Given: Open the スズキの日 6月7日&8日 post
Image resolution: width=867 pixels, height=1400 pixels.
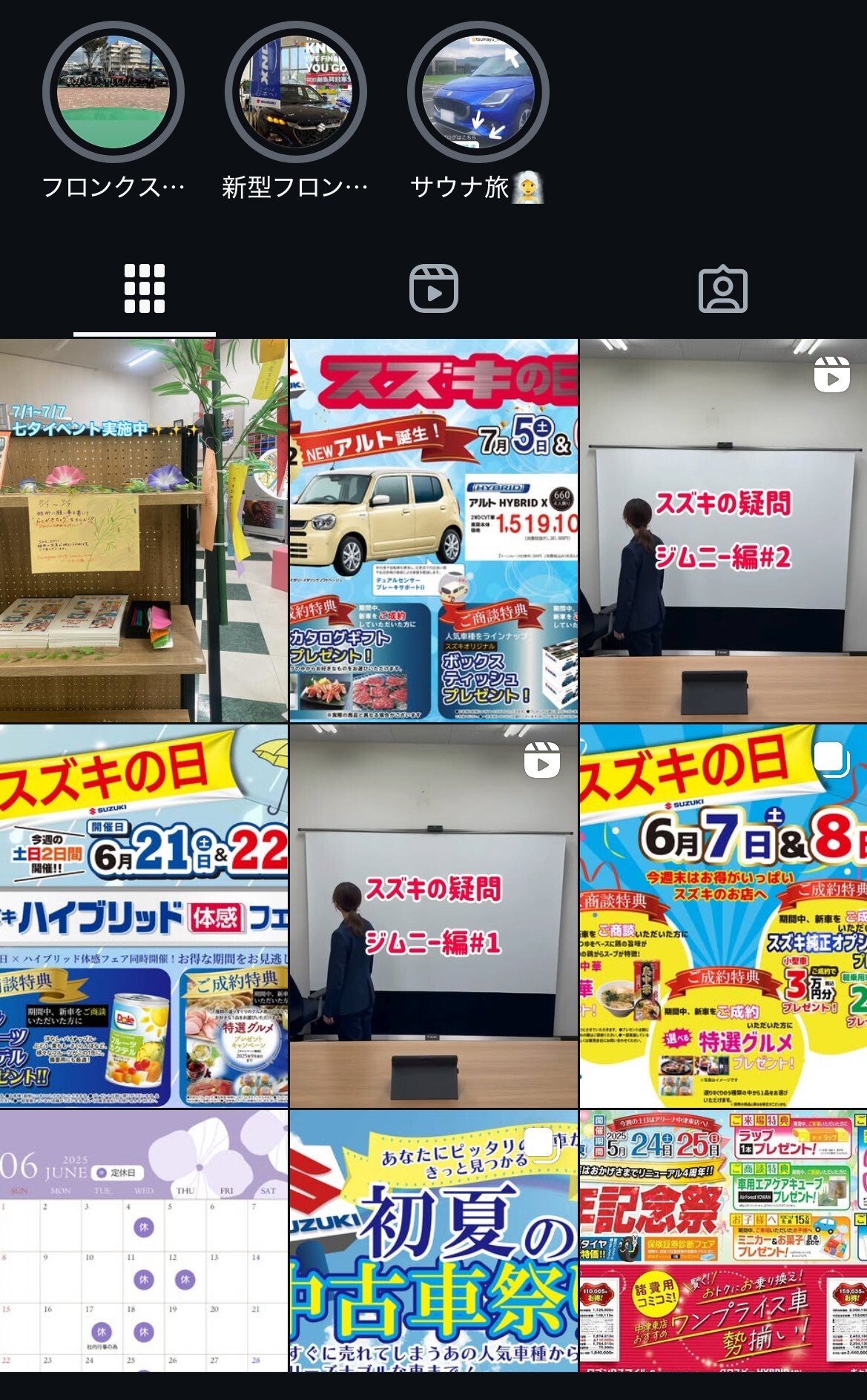Looking at the screenshot, I should point(723,917).
